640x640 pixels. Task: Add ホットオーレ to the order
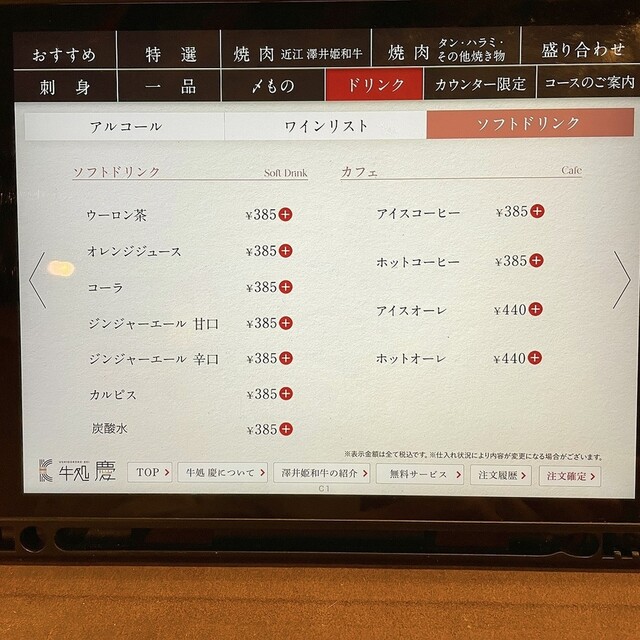point(535,358)
